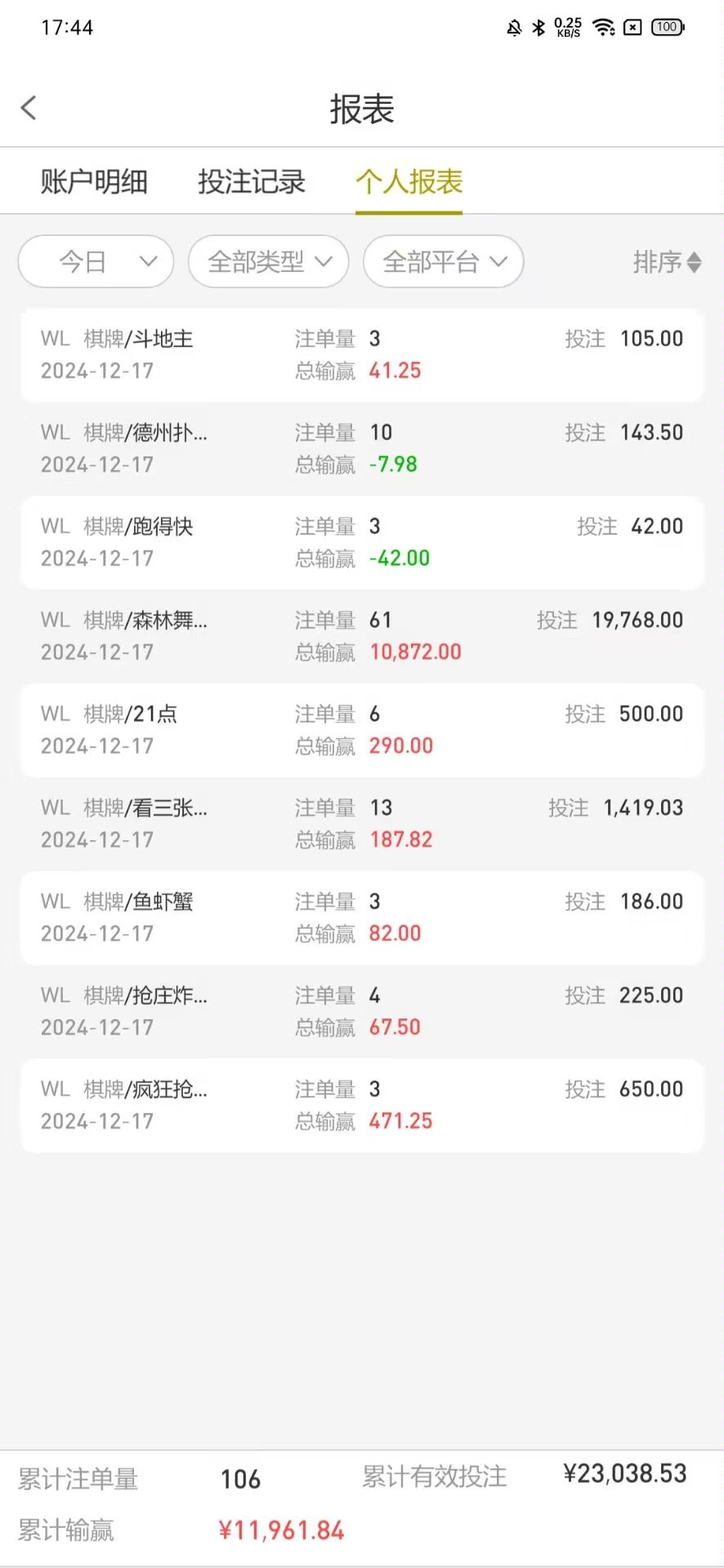The image size is (724, 1568).
Task: View the row with 投注 225.00
Action: (x=361, y=1012)
